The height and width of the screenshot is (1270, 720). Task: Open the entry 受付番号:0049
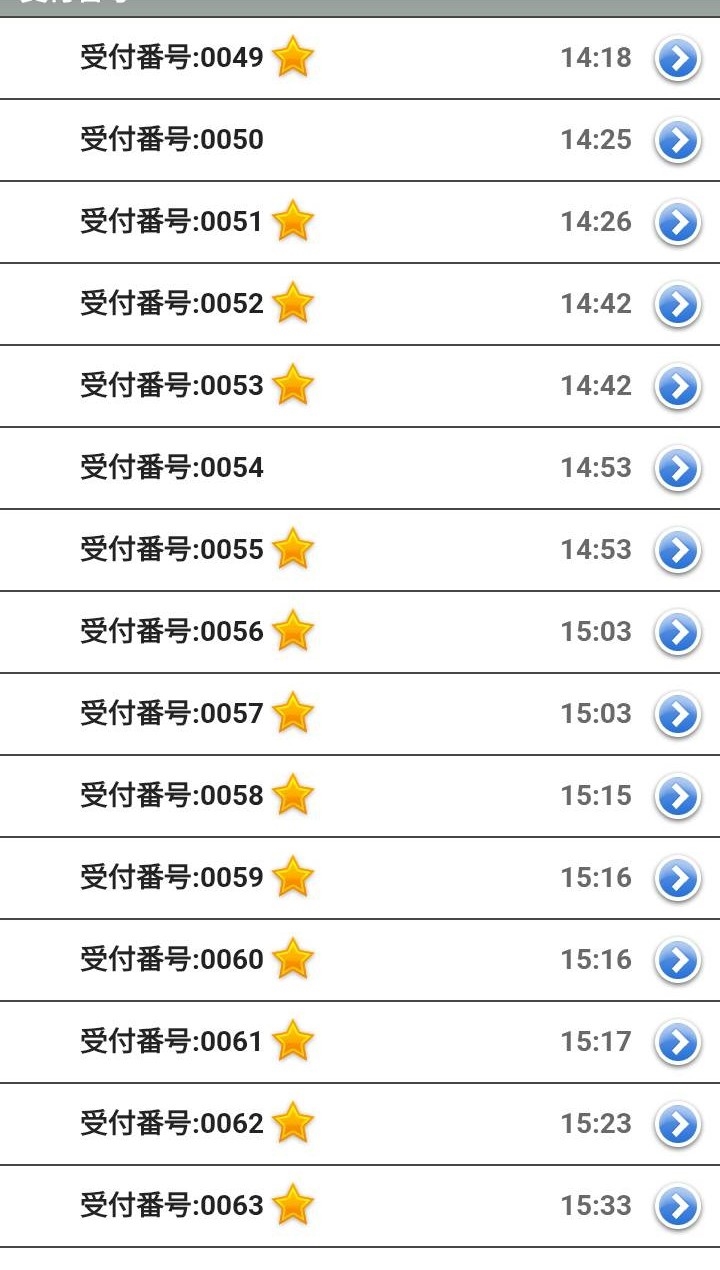(360, 59)
